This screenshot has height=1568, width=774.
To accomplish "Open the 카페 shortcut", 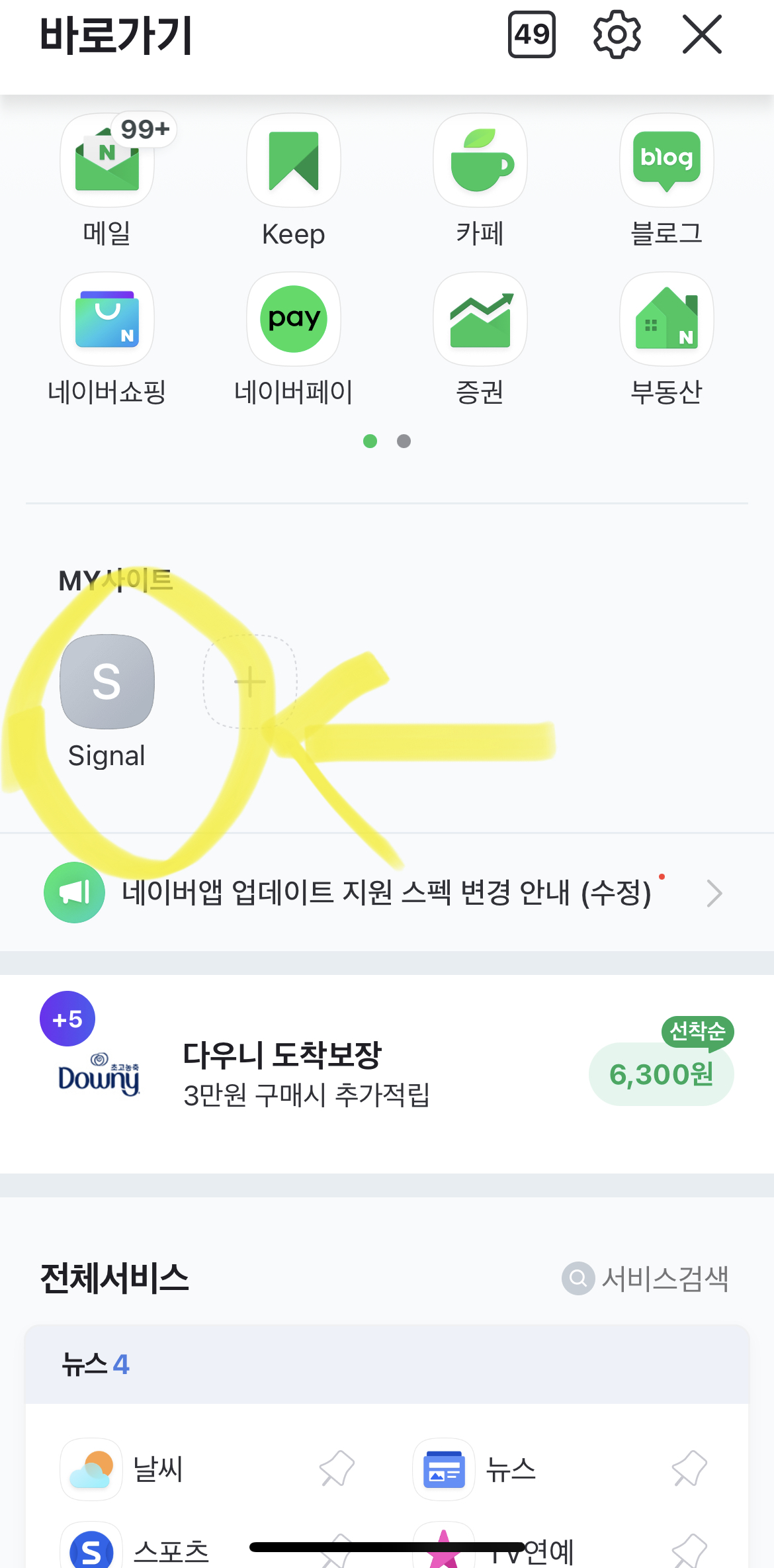I will (480, 180).
